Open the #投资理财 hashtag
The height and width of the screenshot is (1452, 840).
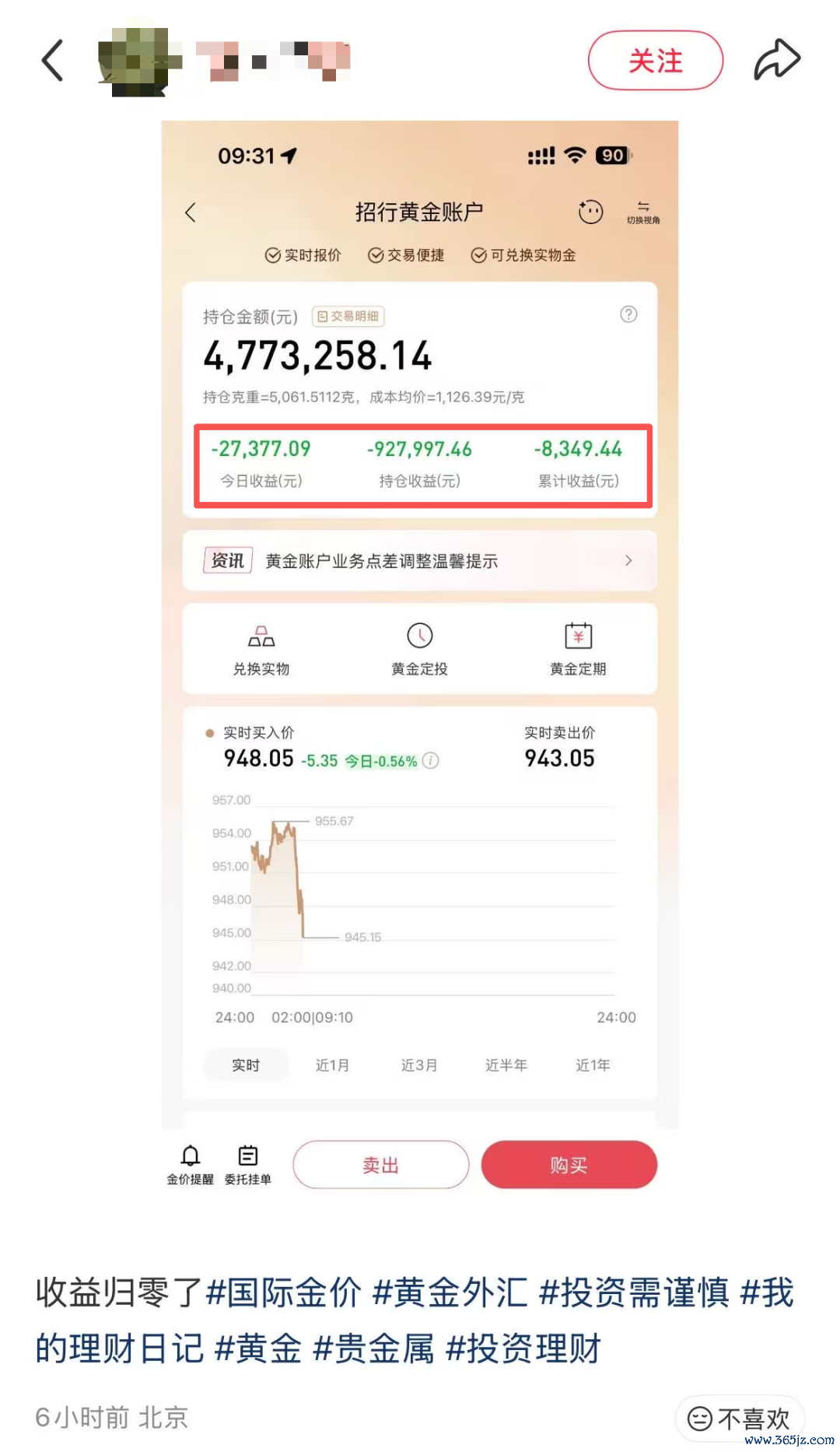523,1349
